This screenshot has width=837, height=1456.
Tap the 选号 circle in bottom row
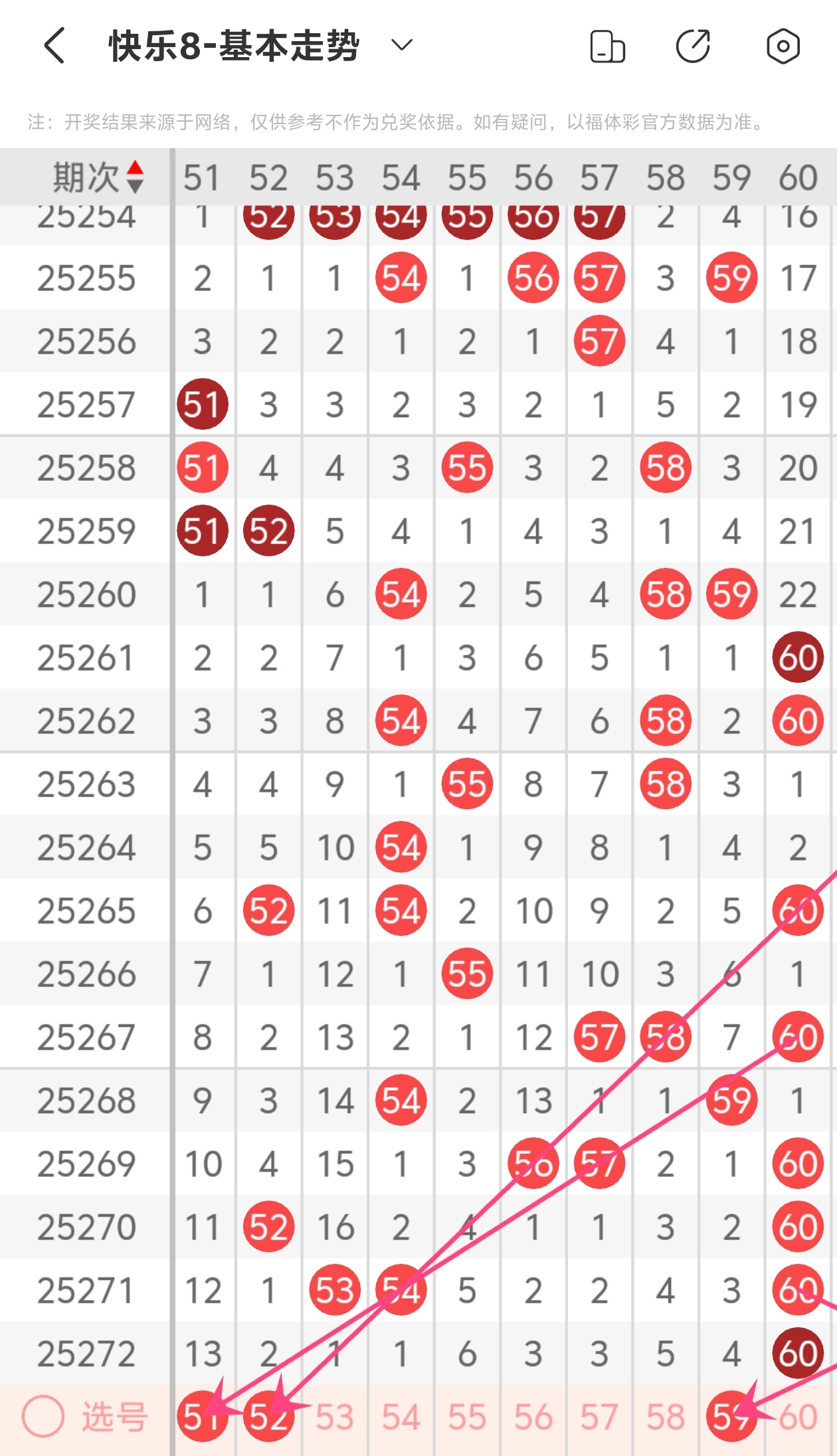pyautogui.click(x=43, y=1416)
